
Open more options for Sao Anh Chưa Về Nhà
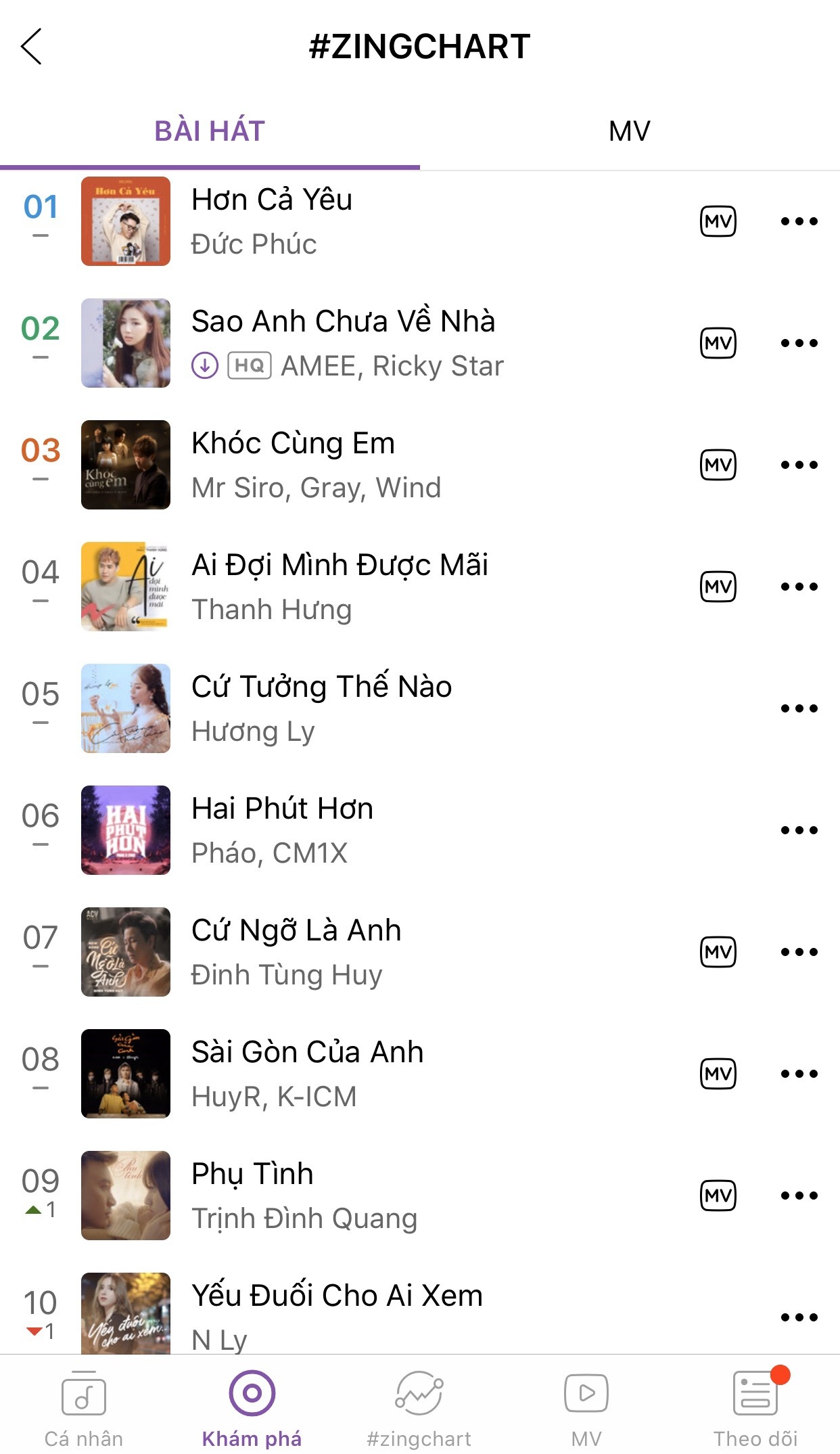point(799,343)
